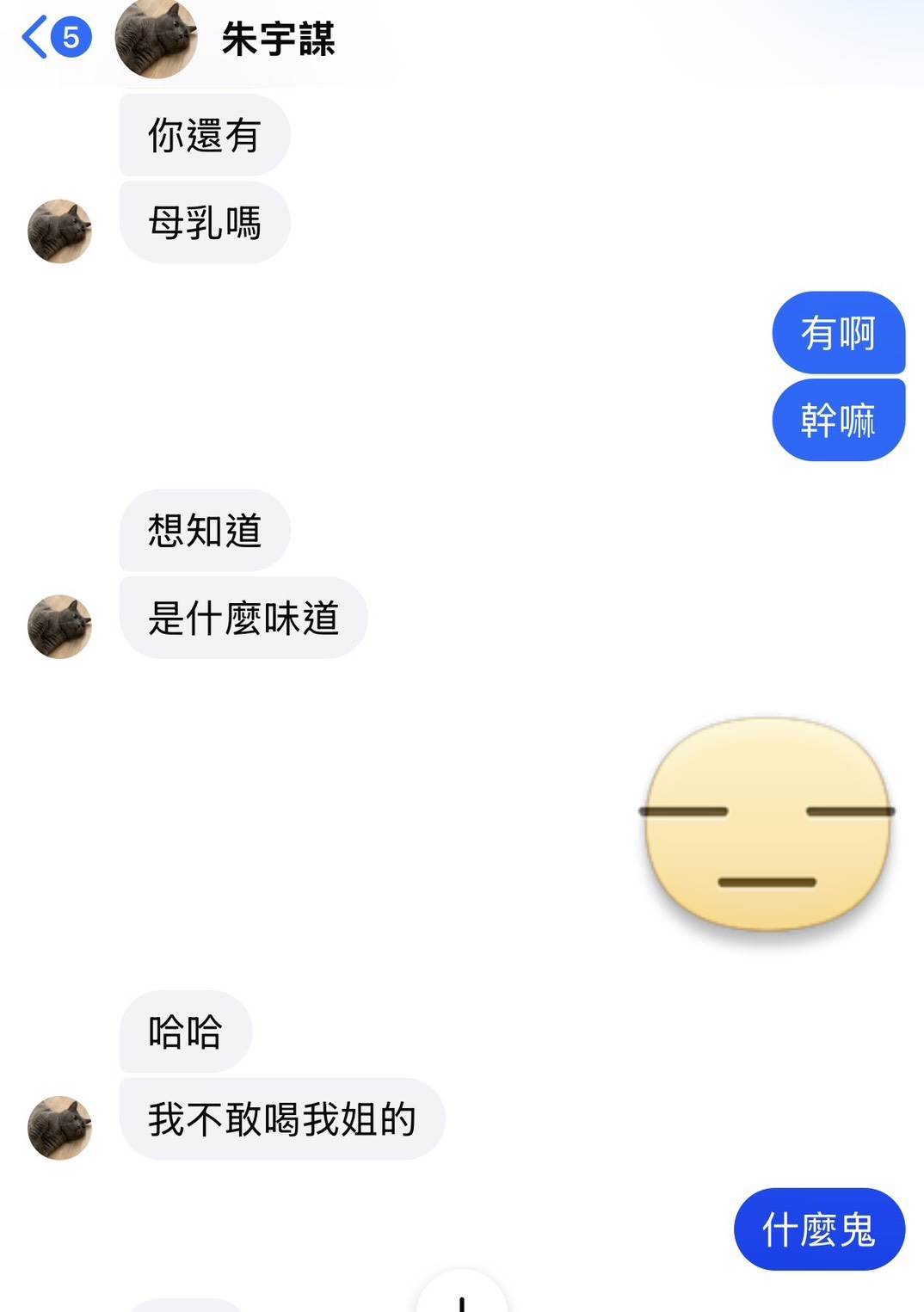
Task: Tap the 幹嘛 sent message bubble
Action: coord(838,421)
